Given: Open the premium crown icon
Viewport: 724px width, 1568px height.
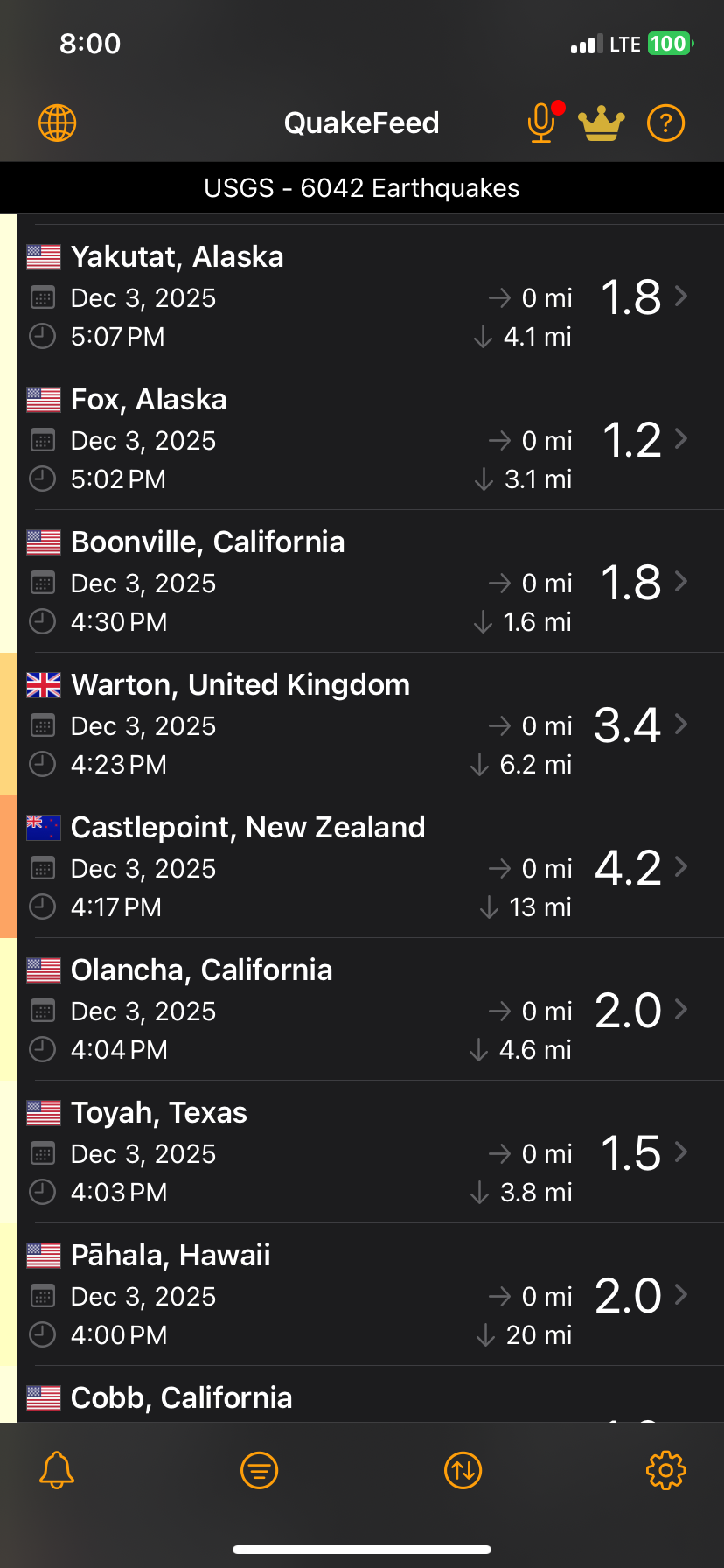Looking at the screenshot, I should pyautogui.click(x=602, y=122).
